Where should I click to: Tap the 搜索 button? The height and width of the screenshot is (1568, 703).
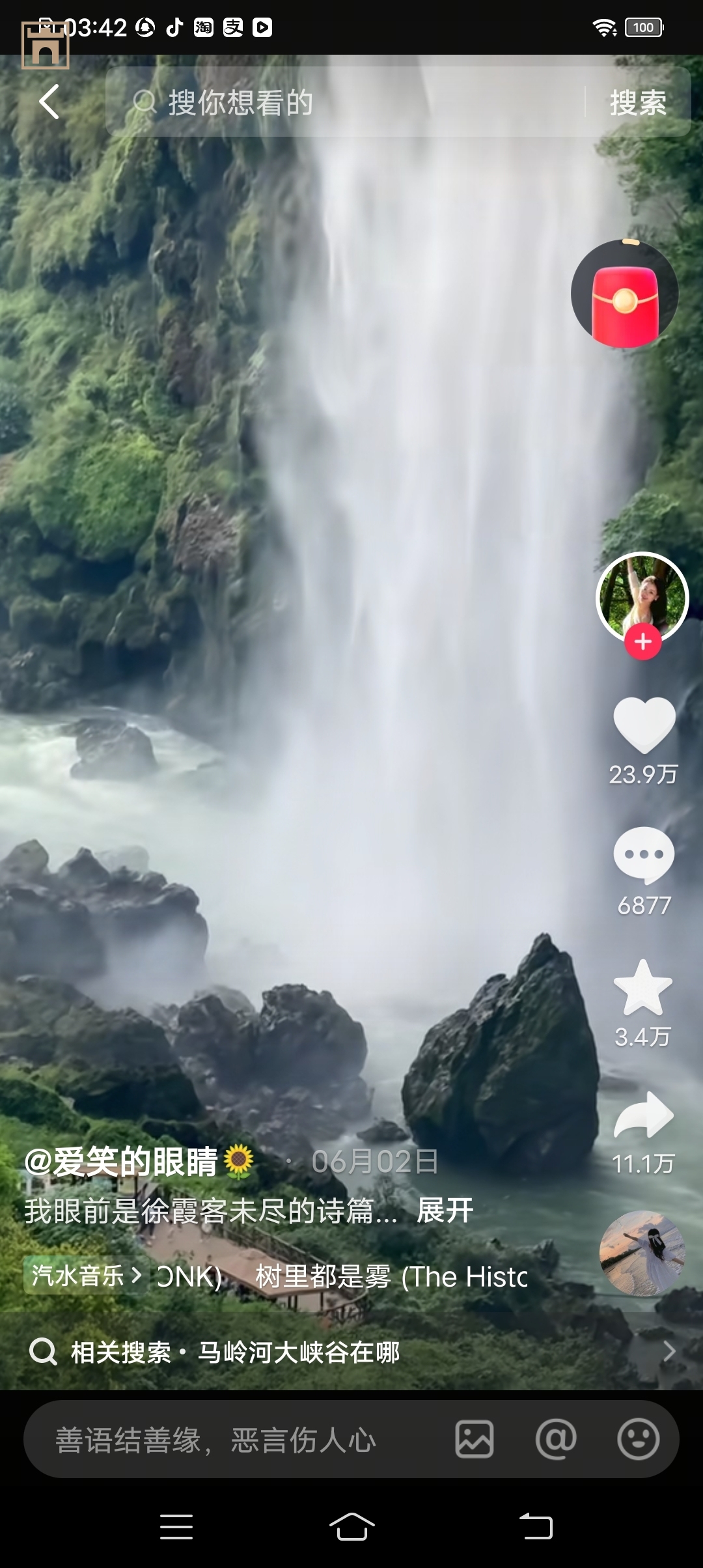click(x=638, y=103)
